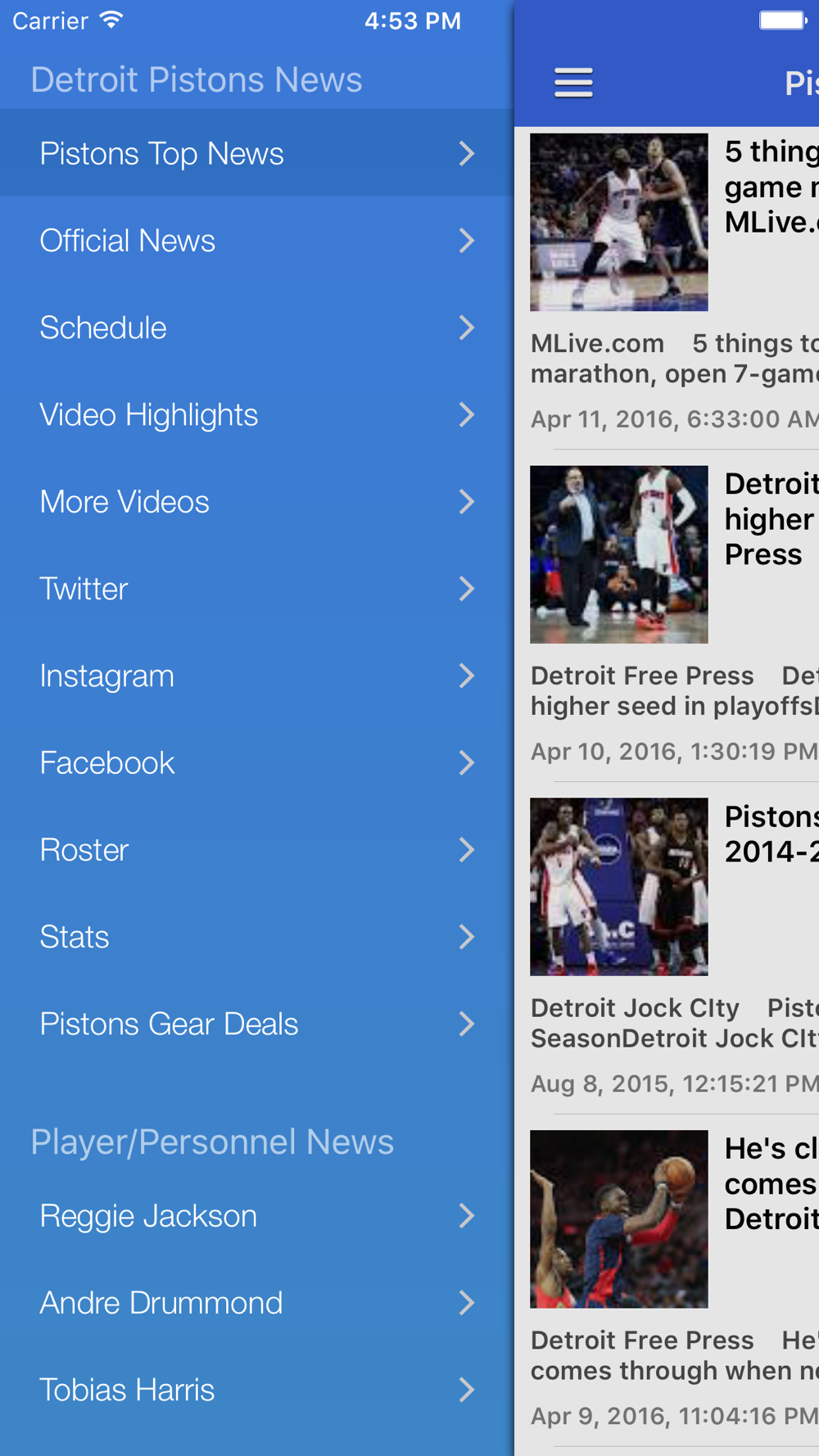
Task: Open Pistons Top News
Action: (257, 153)
